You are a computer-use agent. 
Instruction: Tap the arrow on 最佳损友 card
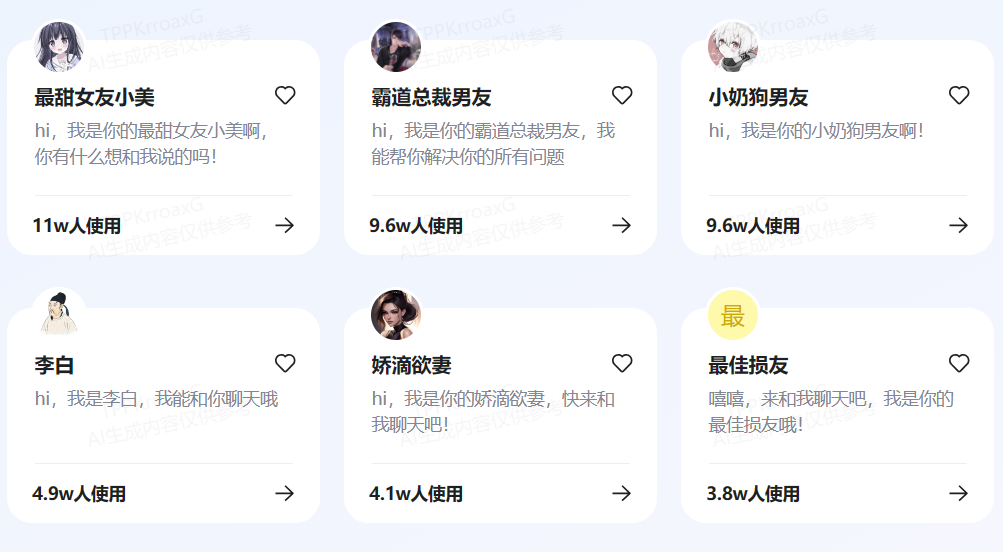pyautogui.click(x=959, y=494)
